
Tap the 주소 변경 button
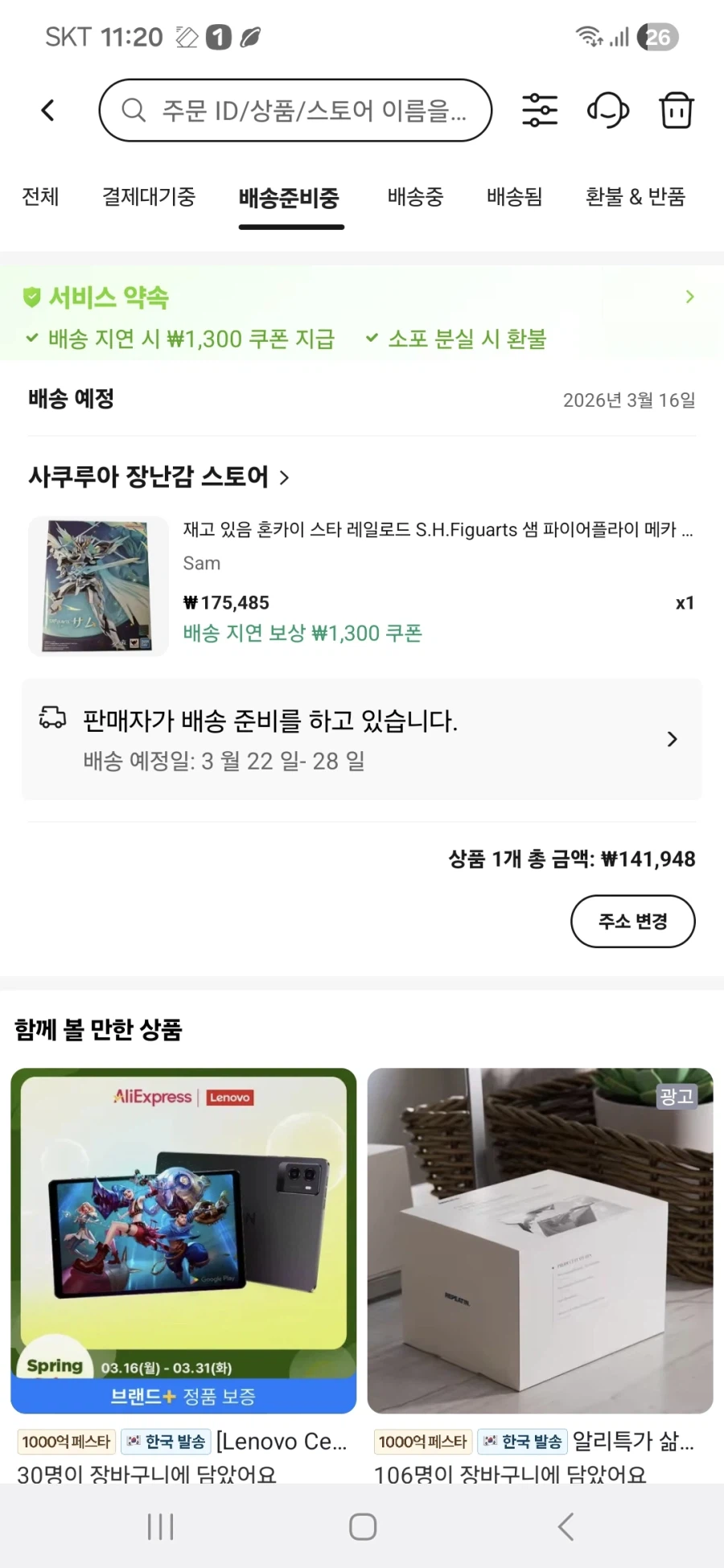pyautogui.click(x=632, y=922)
